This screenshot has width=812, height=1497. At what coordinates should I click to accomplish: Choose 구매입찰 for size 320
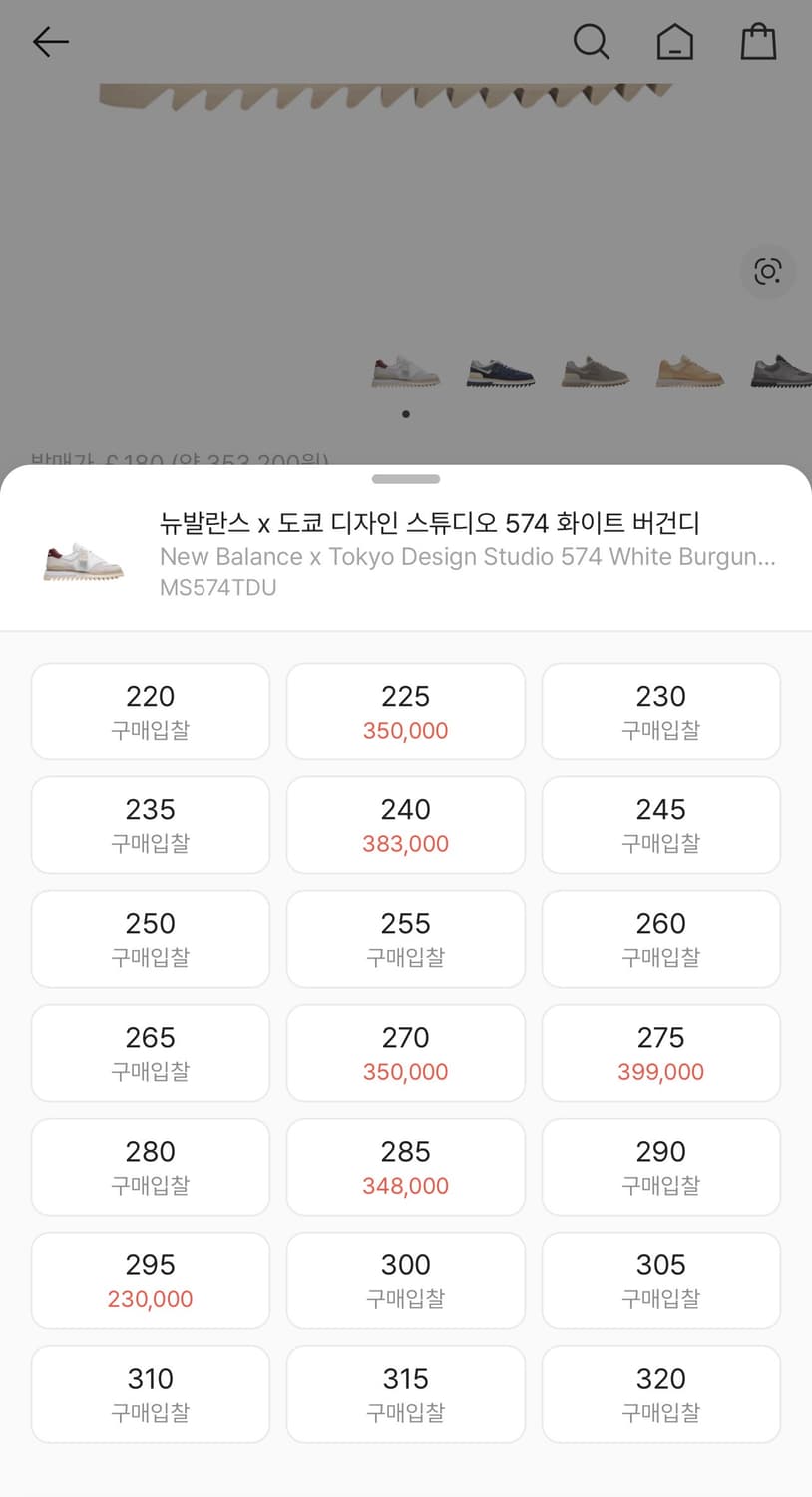(660, 1394)
